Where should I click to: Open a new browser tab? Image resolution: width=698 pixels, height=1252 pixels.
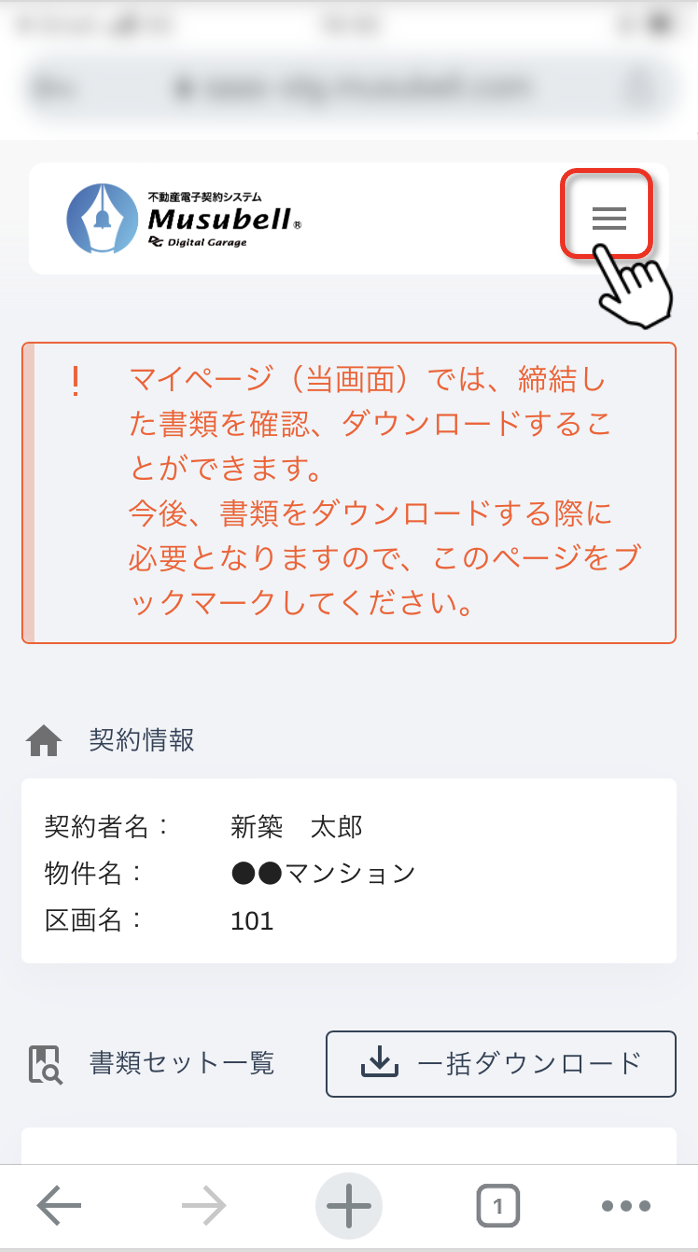pyautogui.click(x=349, y=1207)
